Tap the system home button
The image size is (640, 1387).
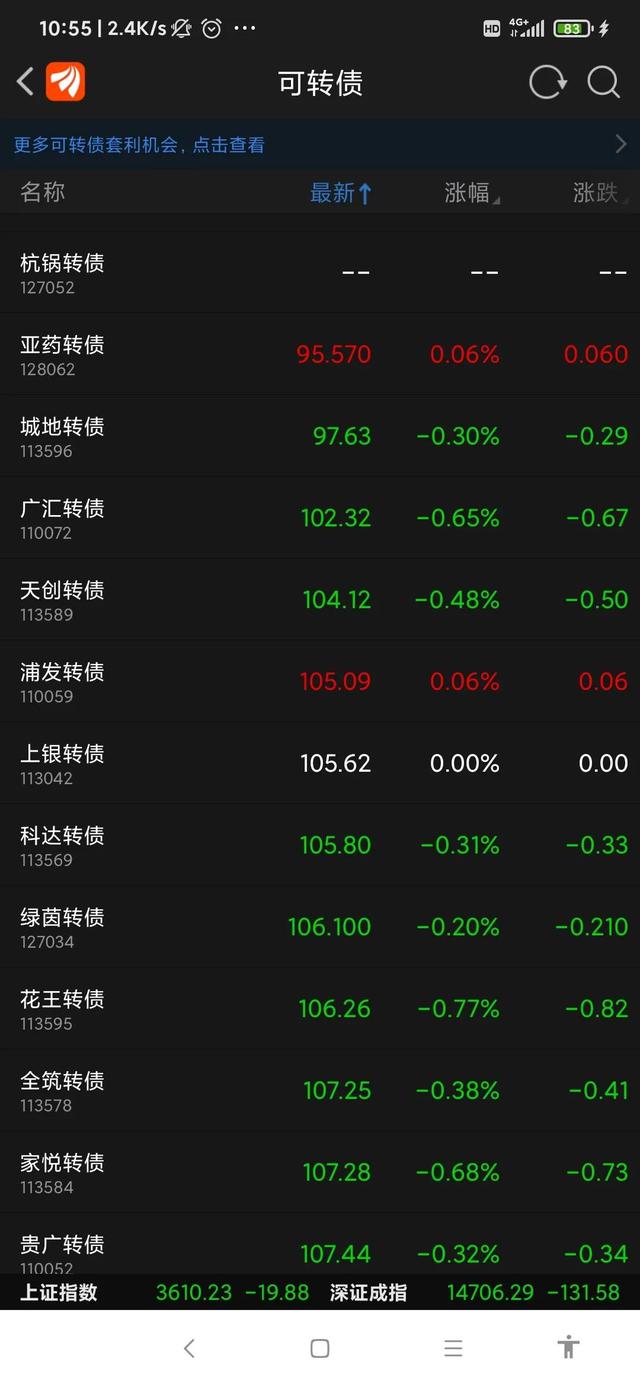coord(320,1348)
